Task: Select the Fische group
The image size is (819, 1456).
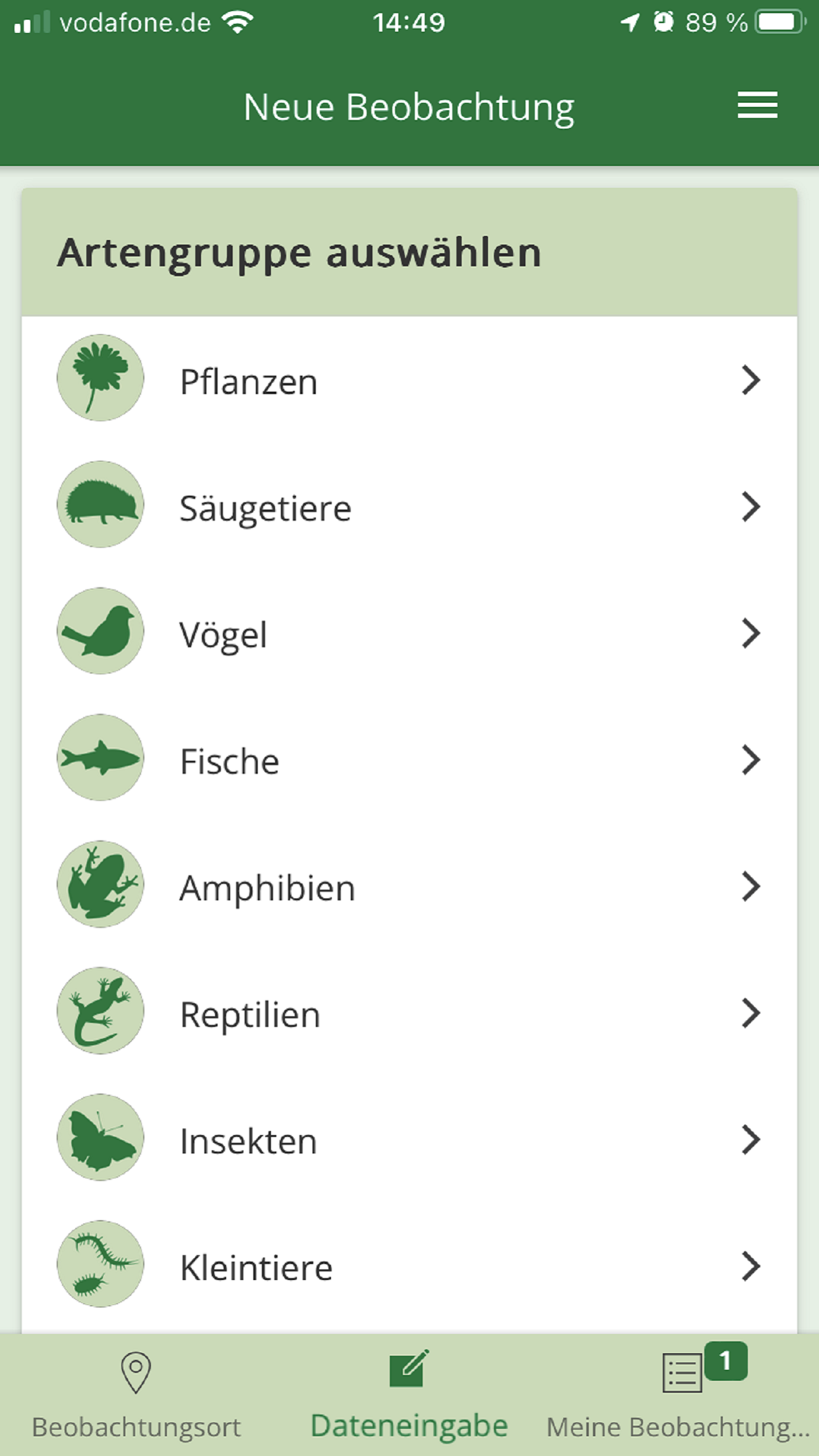Action: click(x=409, y=760)
